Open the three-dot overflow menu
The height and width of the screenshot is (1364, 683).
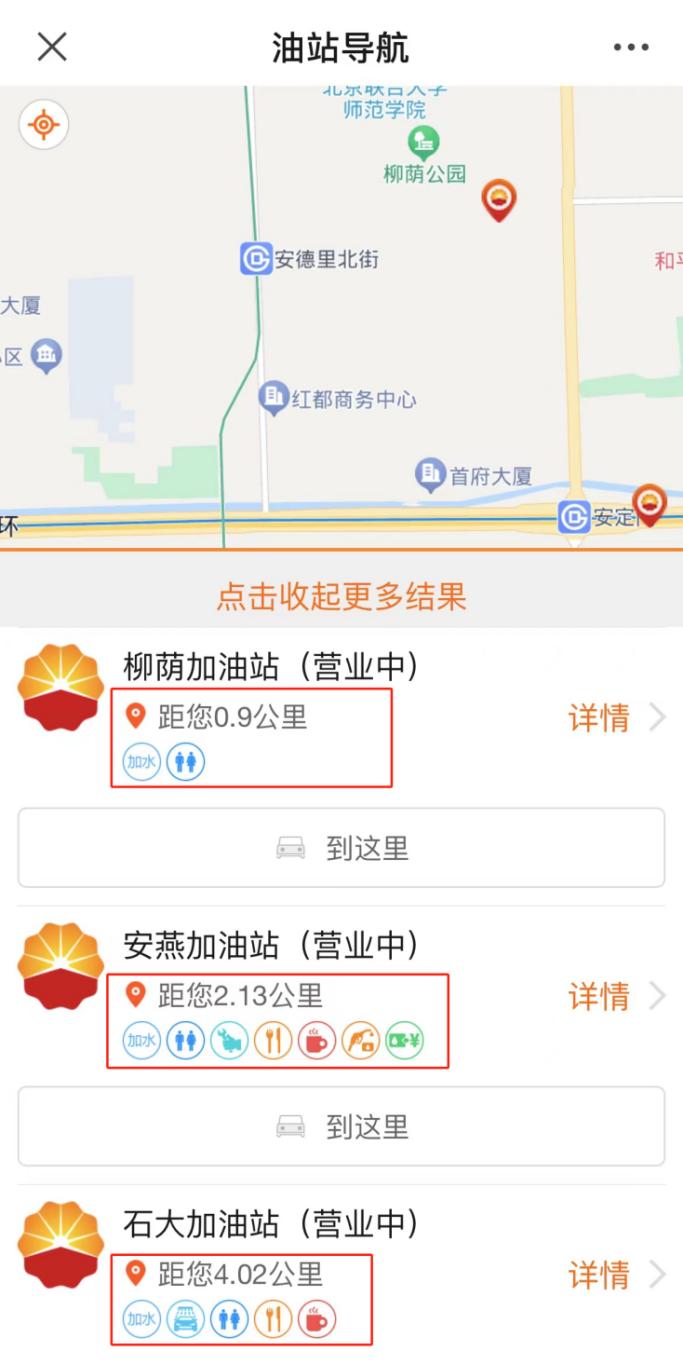(631, 47)
